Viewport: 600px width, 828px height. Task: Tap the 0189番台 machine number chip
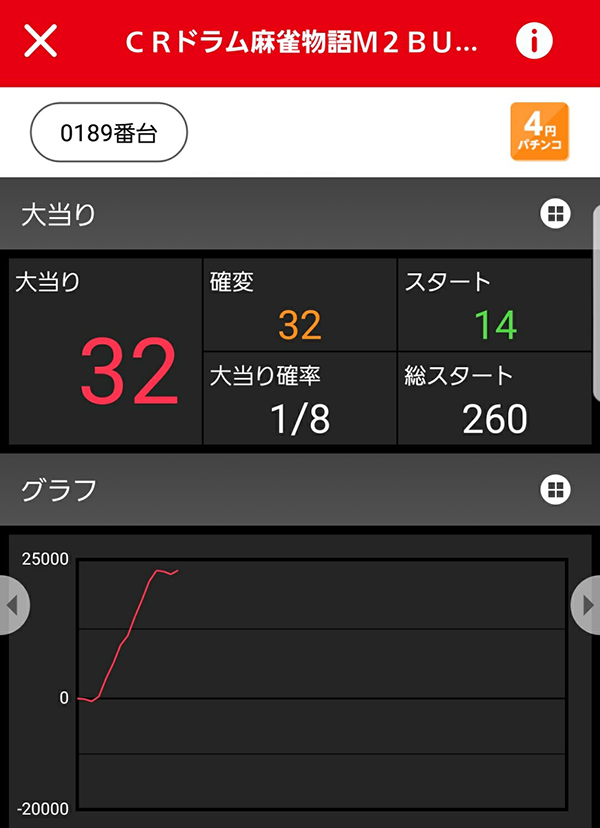click(x=109, y=132)
